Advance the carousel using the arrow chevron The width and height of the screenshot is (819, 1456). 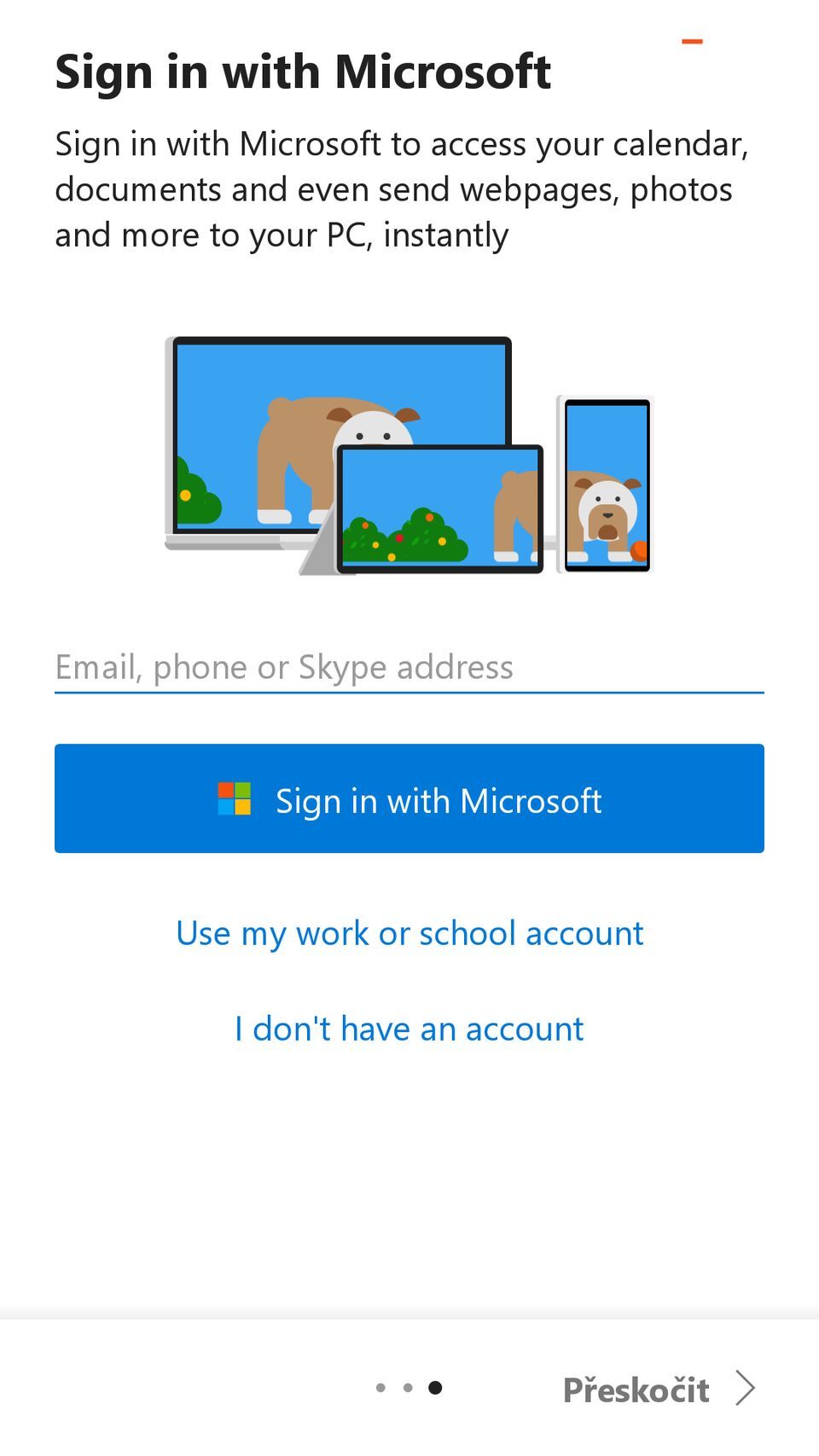click(x=746, y=1389)
